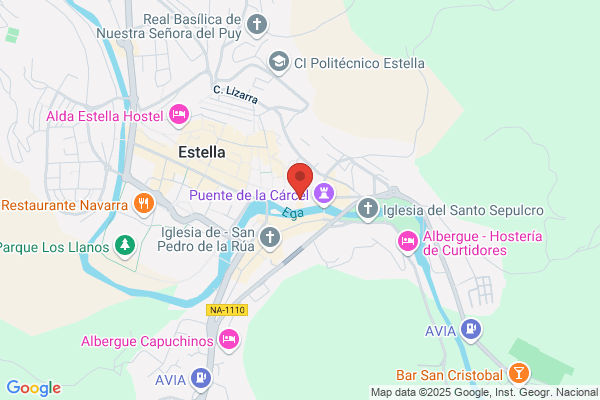Open the Restaurante Navarra pin

tap(144, 204)
